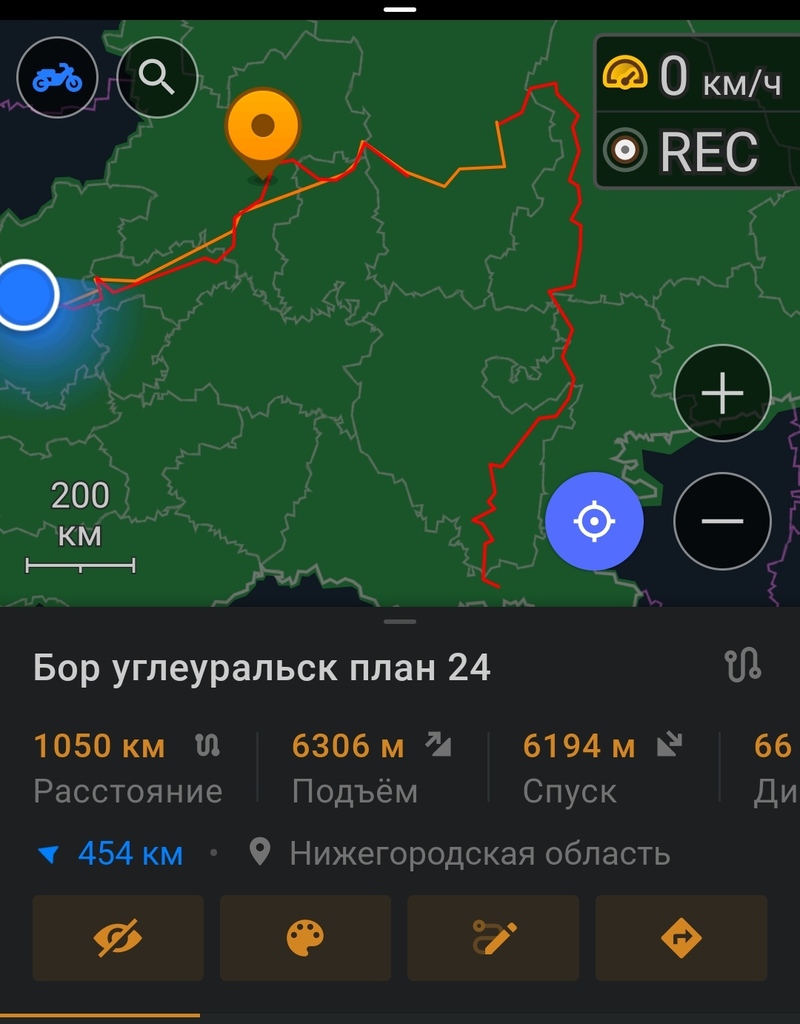This screenshot has width=800, height=1024.
Task: Center map on my location
Action: pos(594,521)
